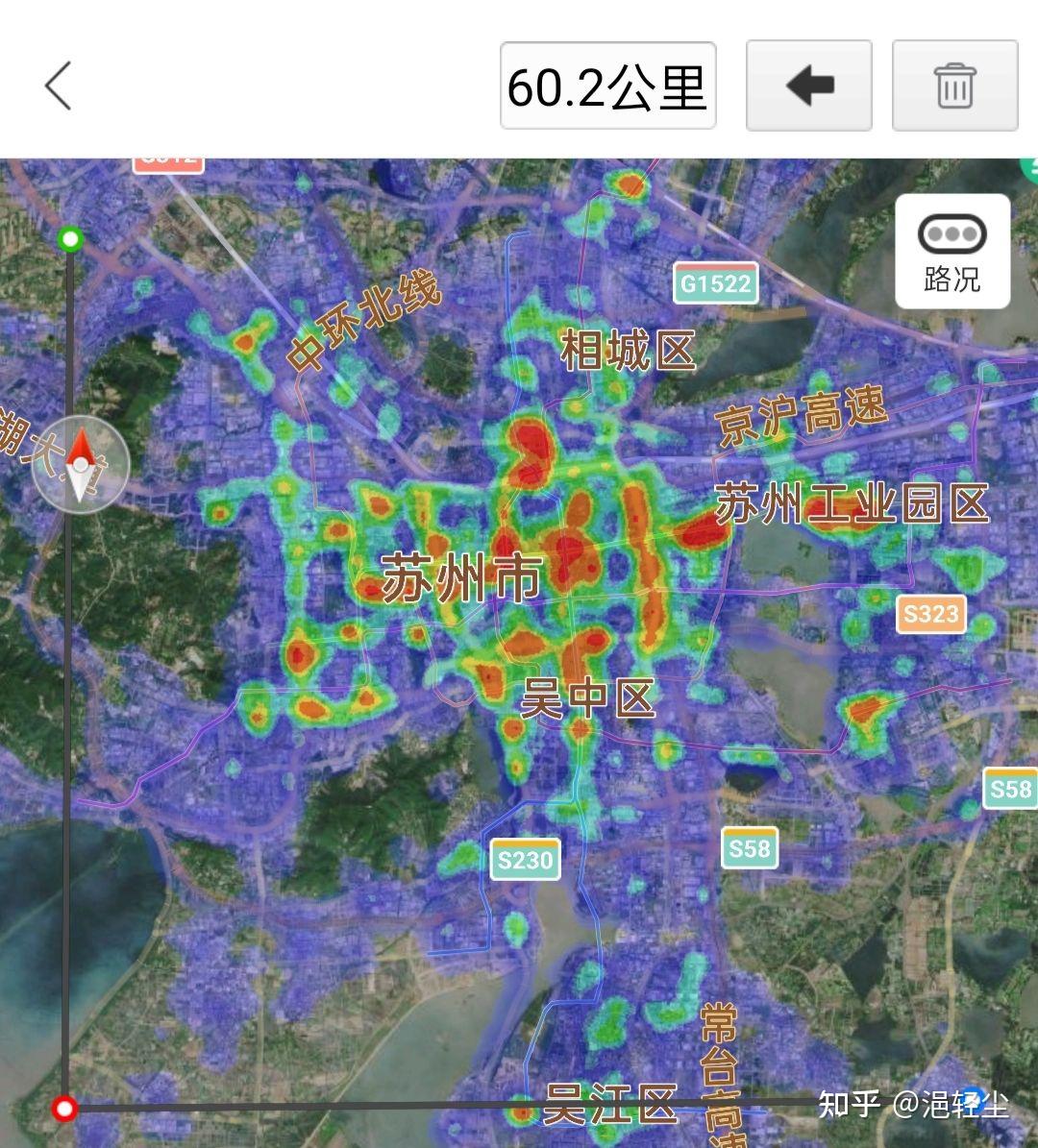Undo the last measurement point
The width and height of the screenshot is (1038, 1148).
(x=808, y=85)
